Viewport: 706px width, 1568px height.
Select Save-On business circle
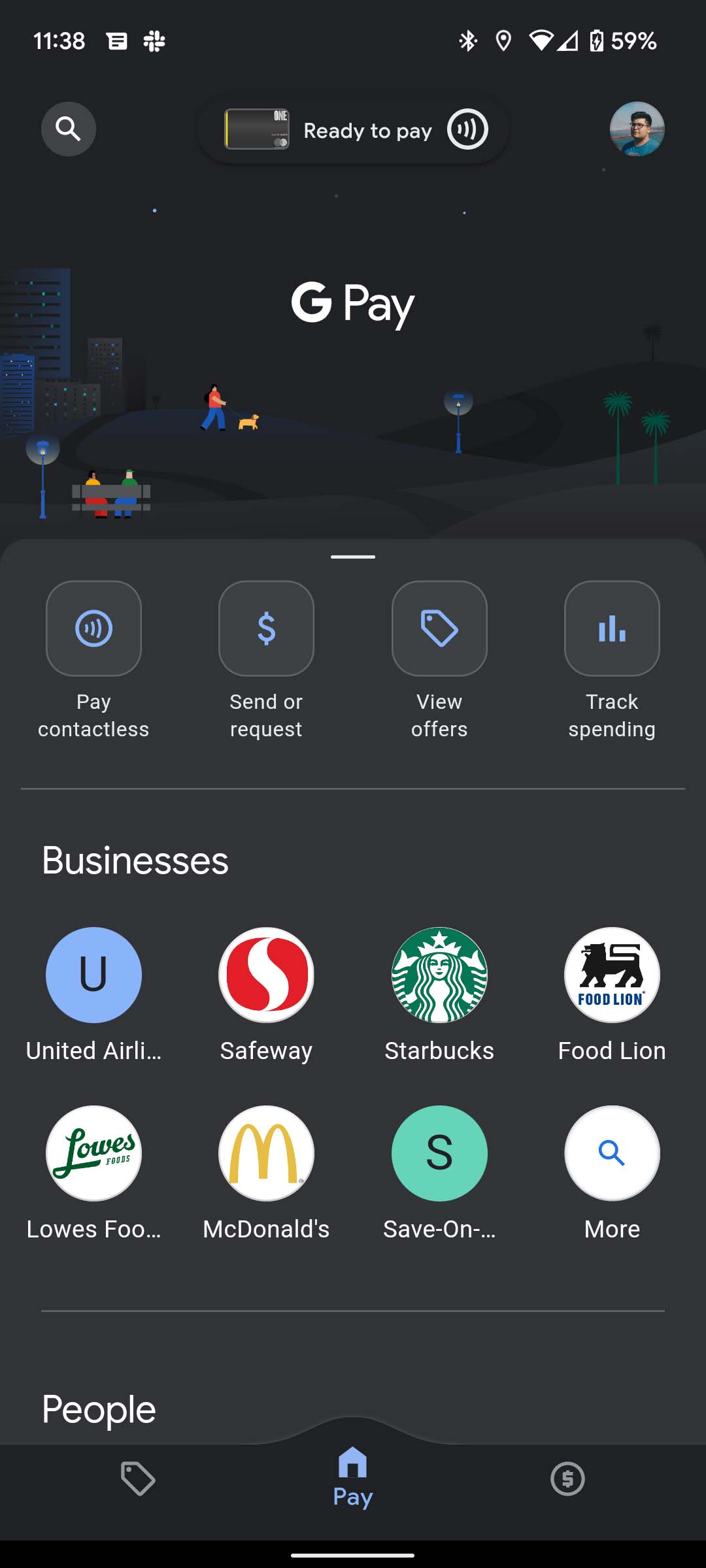tap(439, 1154)
